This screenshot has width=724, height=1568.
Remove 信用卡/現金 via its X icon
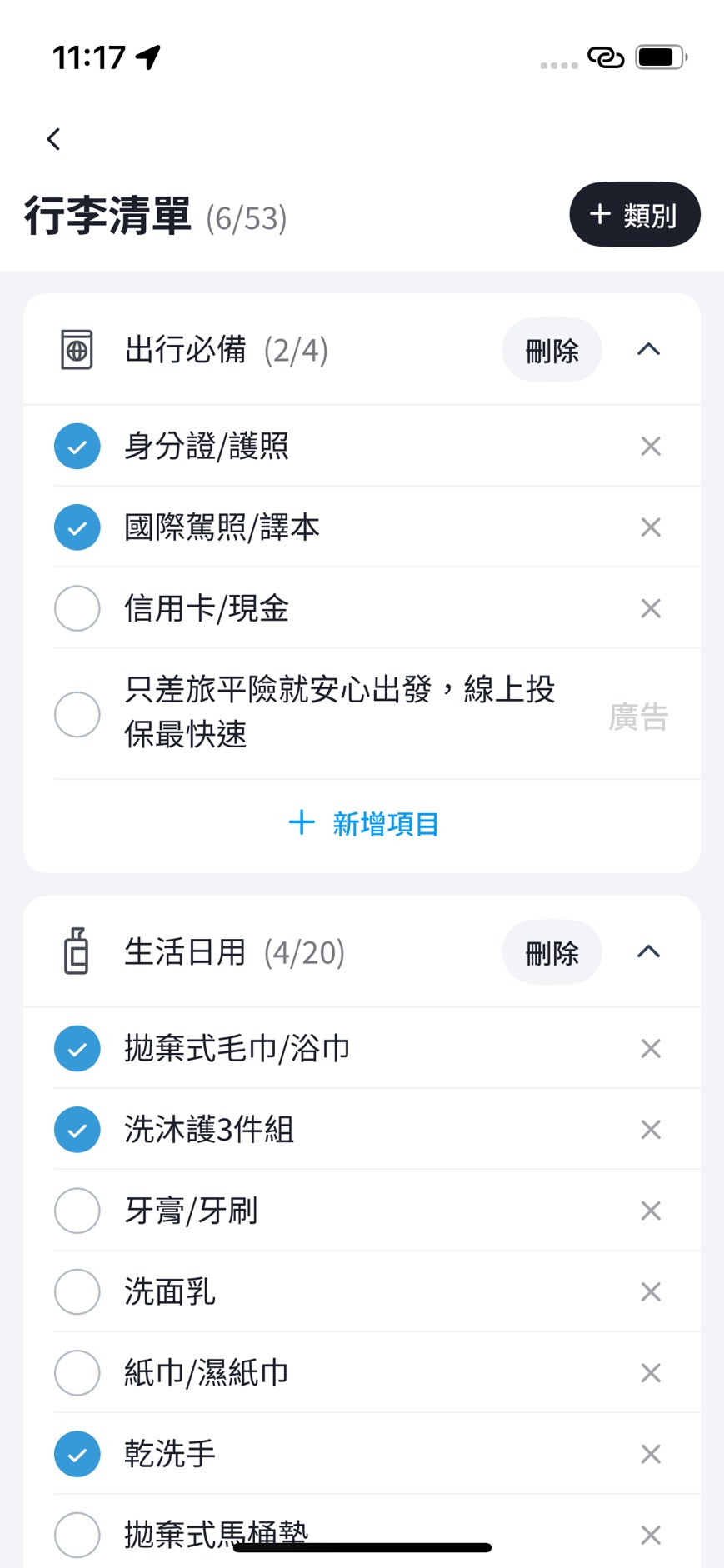(x=651, y=608)
